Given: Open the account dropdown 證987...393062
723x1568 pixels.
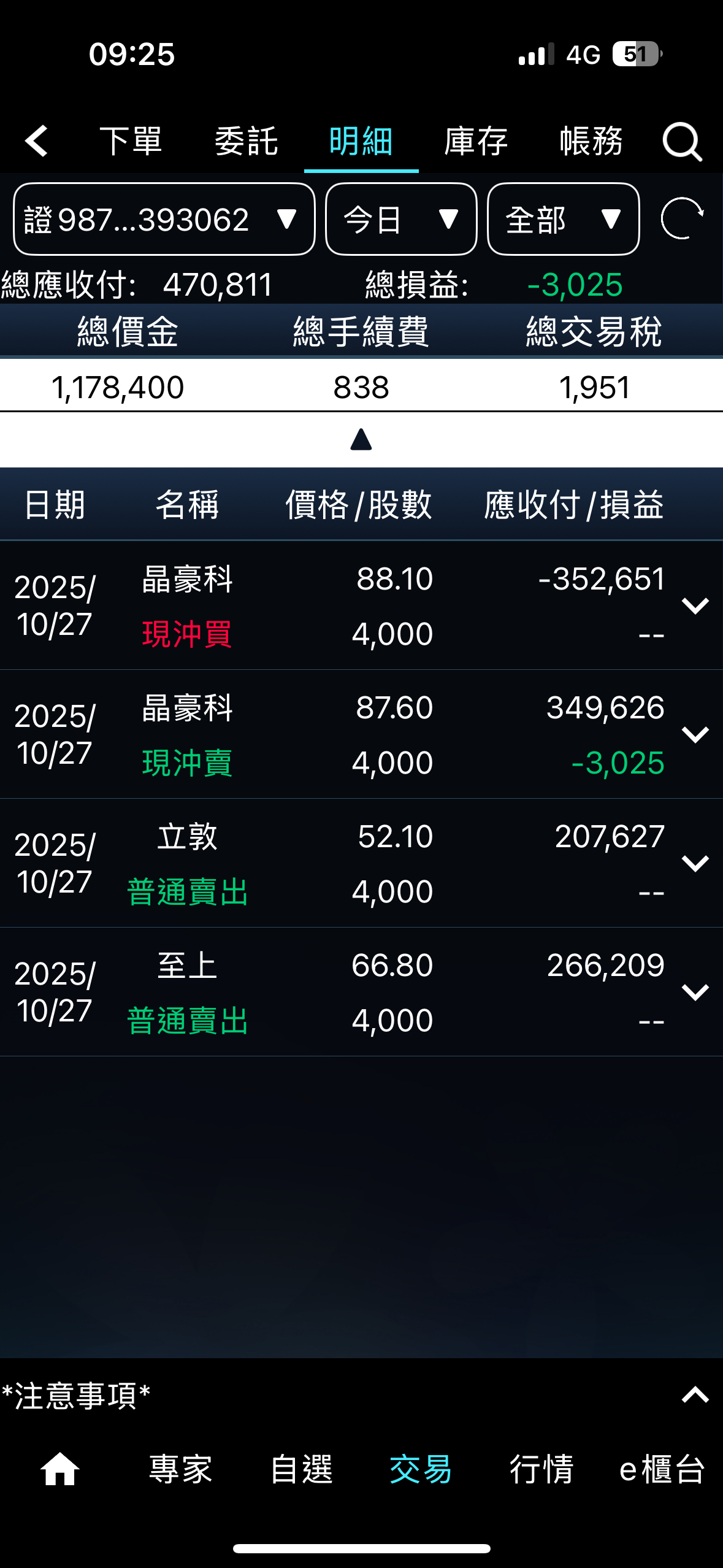Looking at the screenshot, I should 164,219.
